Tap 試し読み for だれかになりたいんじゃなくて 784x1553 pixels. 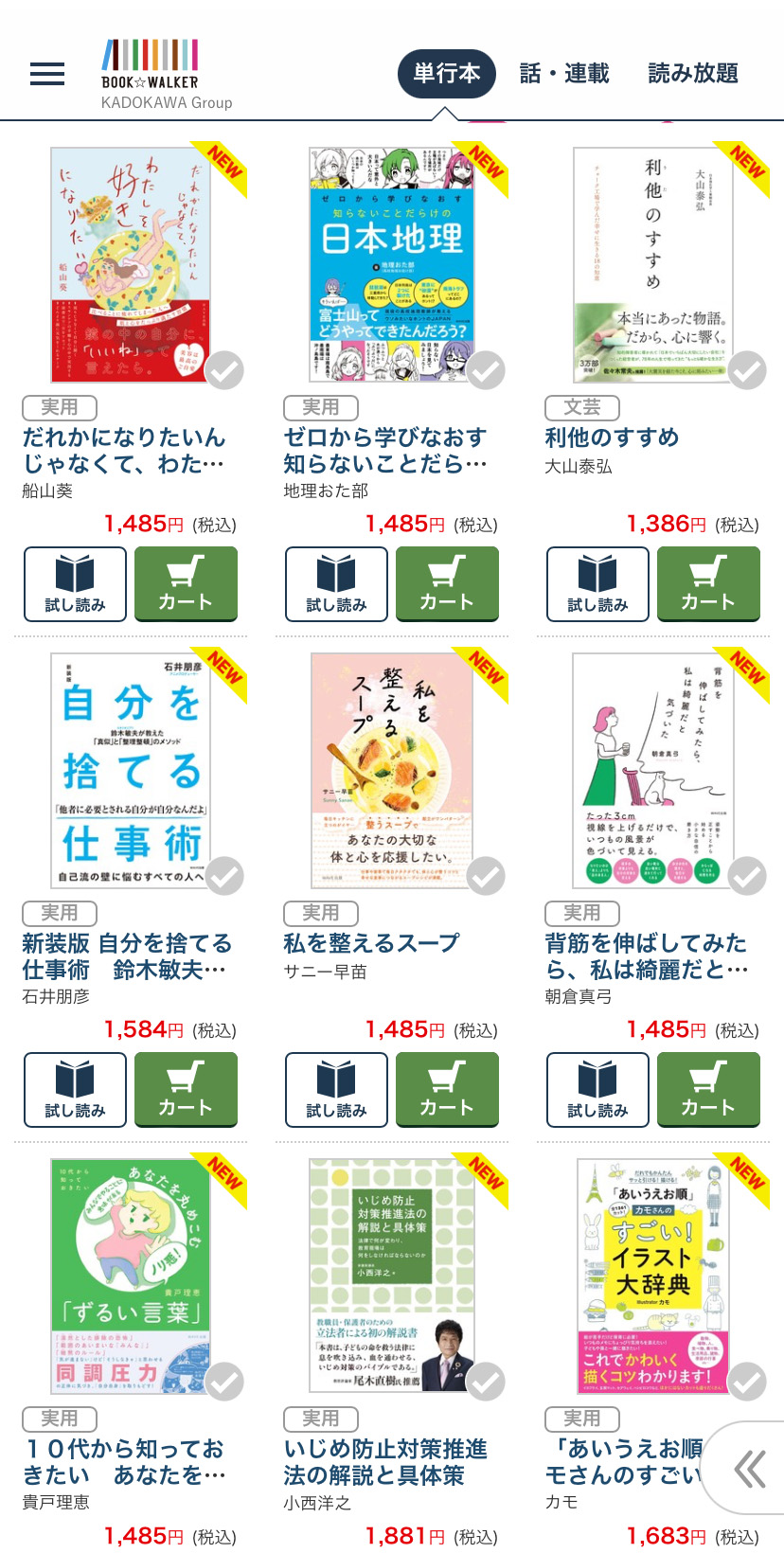(x=75, y=584)
